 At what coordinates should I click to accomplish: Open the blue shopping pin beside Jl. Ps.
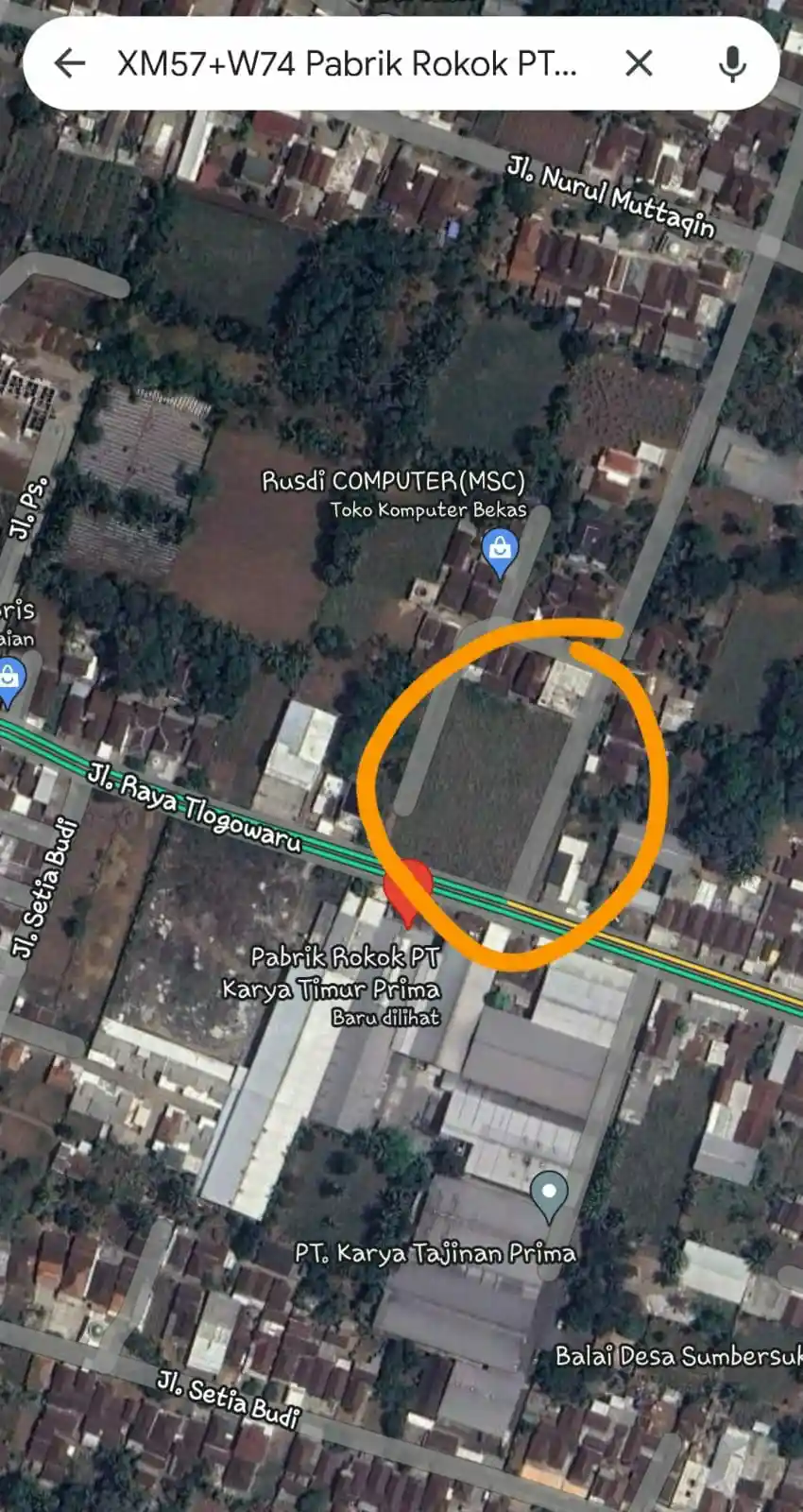click(x=9, y=680)
